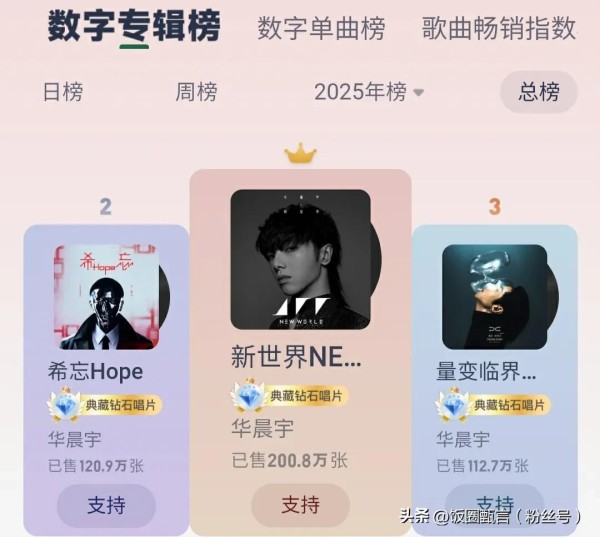The image size is (600, 537).
Task: Switch to the 歌曲畅销指数 tab
Action: 498,28
